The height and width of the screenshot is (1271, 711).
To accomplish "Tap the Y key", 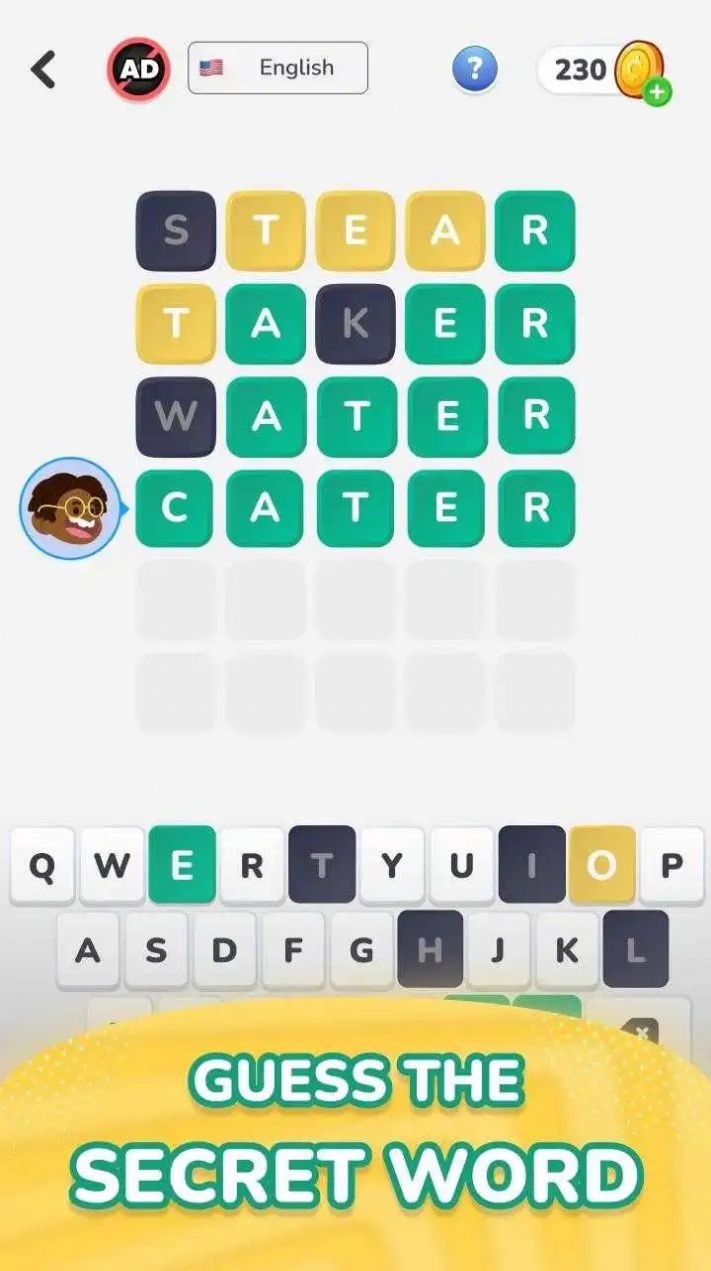I will click(x=392, y=865).
